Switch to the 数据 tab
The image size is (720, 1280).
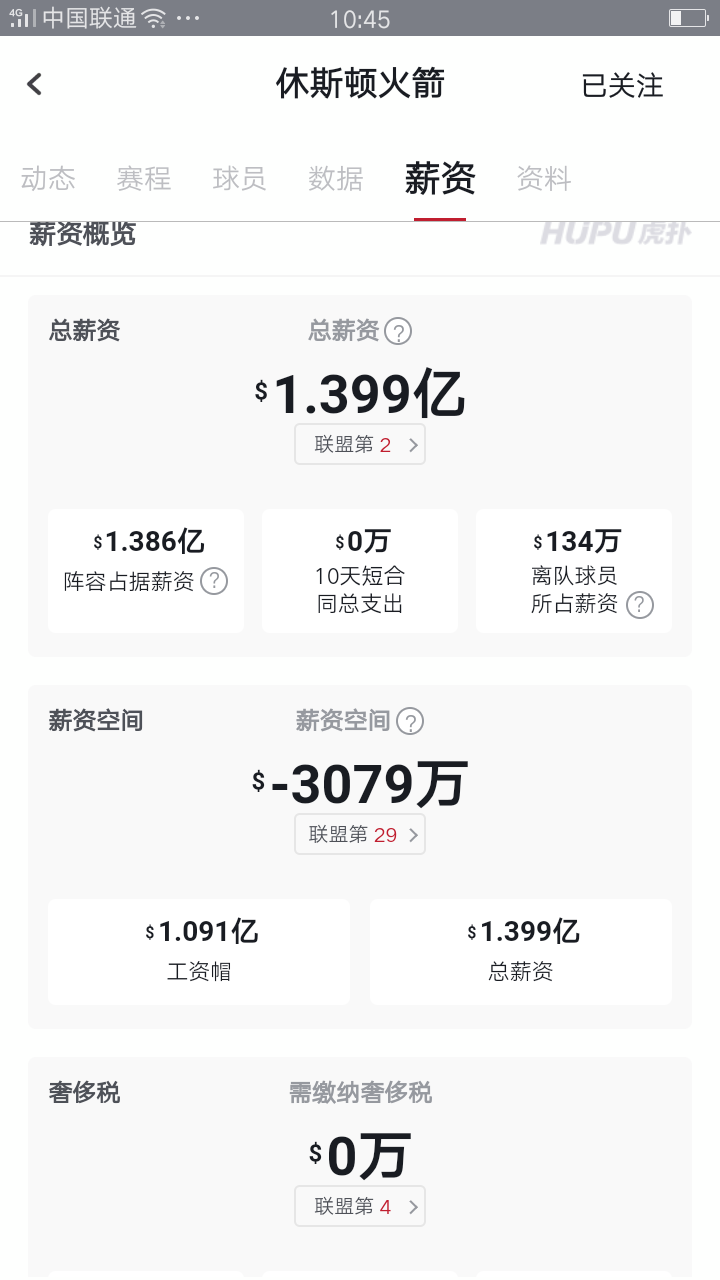coord(336,179)
